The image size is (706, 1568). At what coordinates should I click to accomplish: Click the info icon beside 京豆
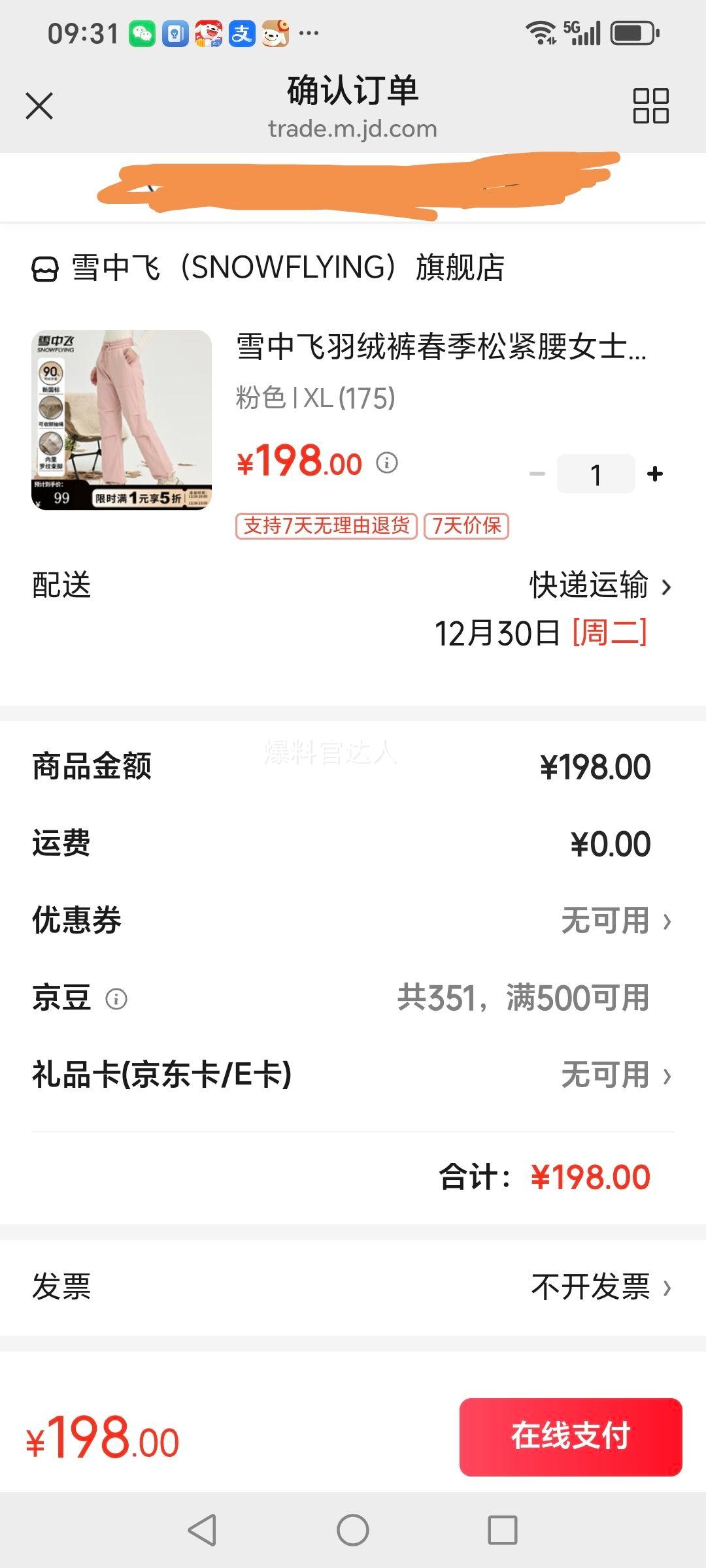coord(116,998)
